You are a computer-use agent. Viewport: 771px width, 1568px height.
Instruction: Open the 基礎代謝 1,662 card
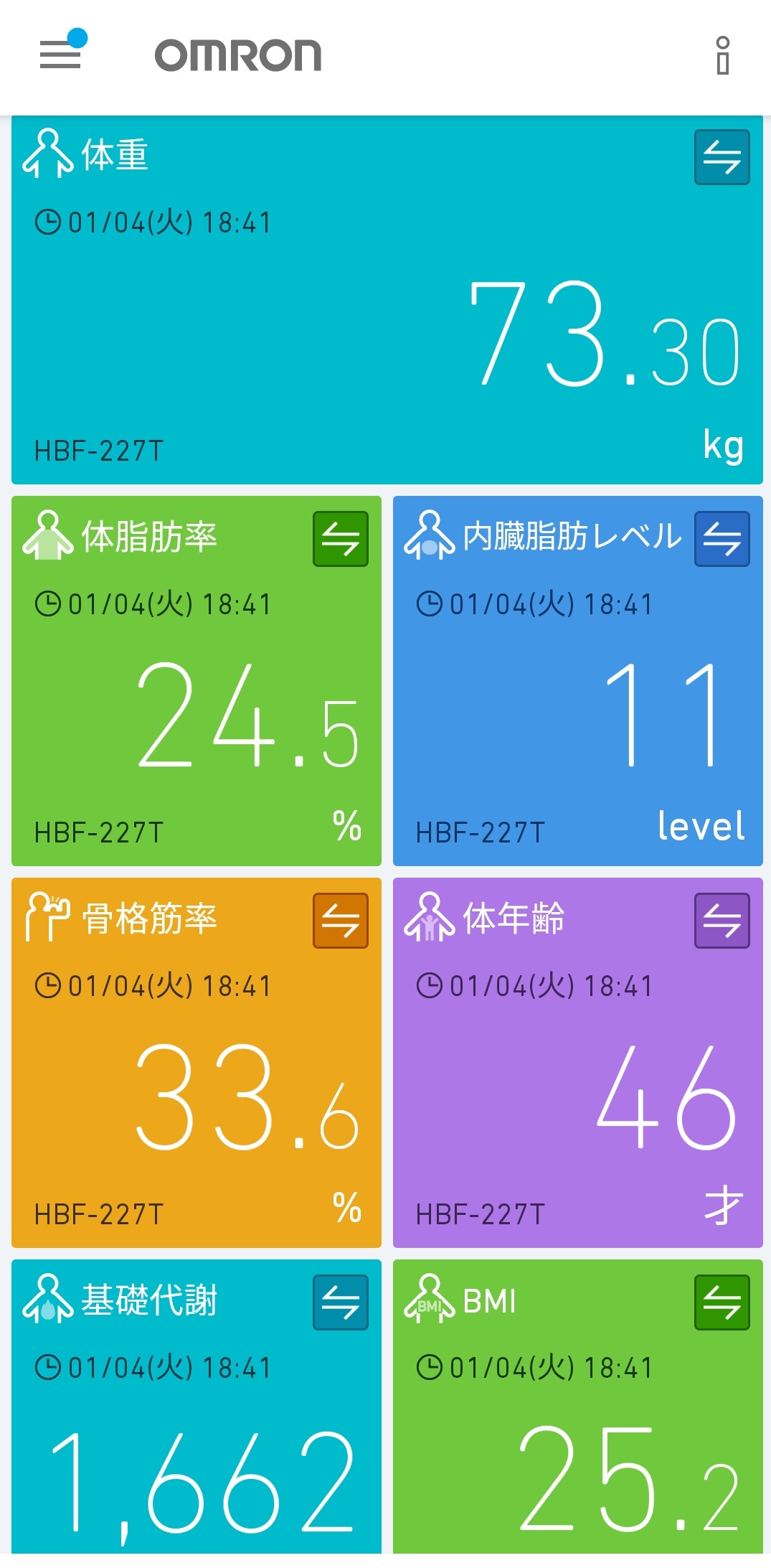[197, 1407]
